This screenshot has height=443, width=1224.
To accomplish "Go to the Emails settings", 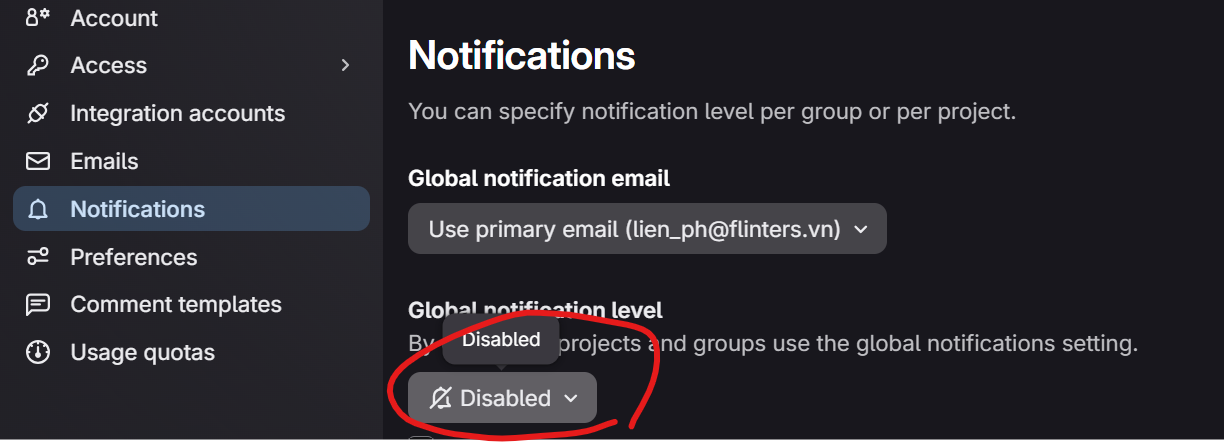I will 104,161.
